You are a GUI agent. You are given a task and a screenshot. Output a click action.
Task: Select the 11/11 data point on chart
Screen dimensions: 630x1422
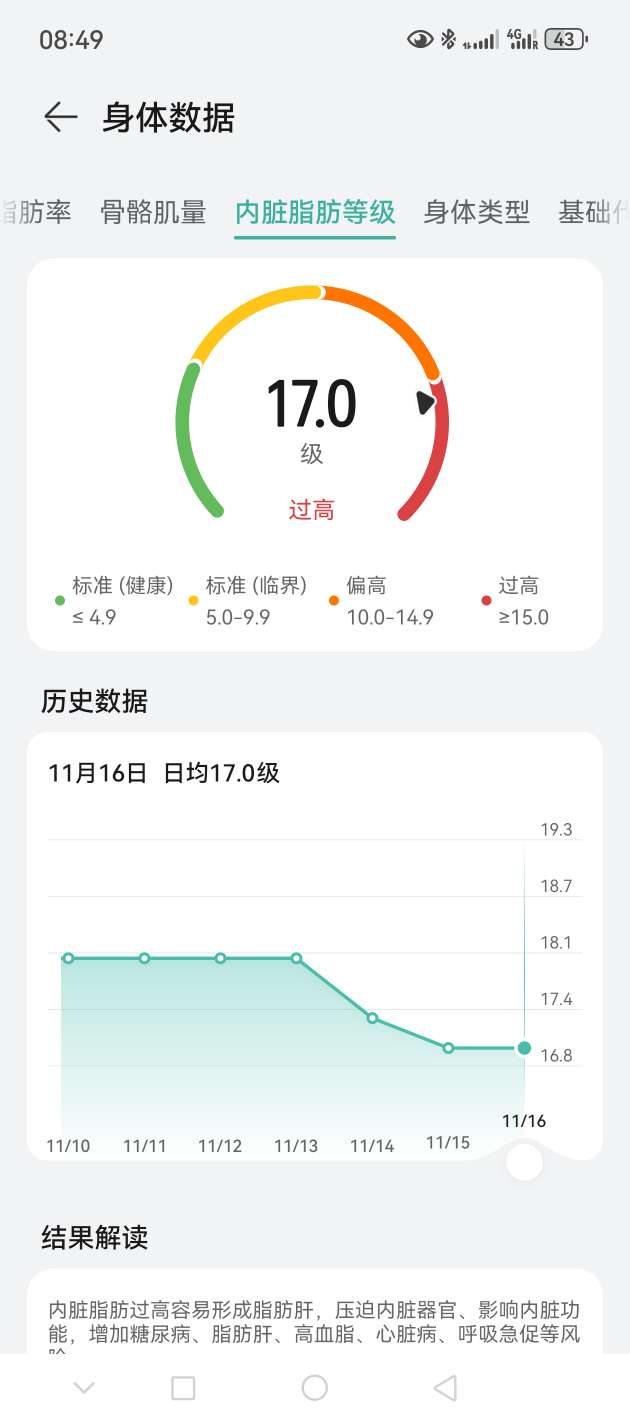click(x=144, y=958)
